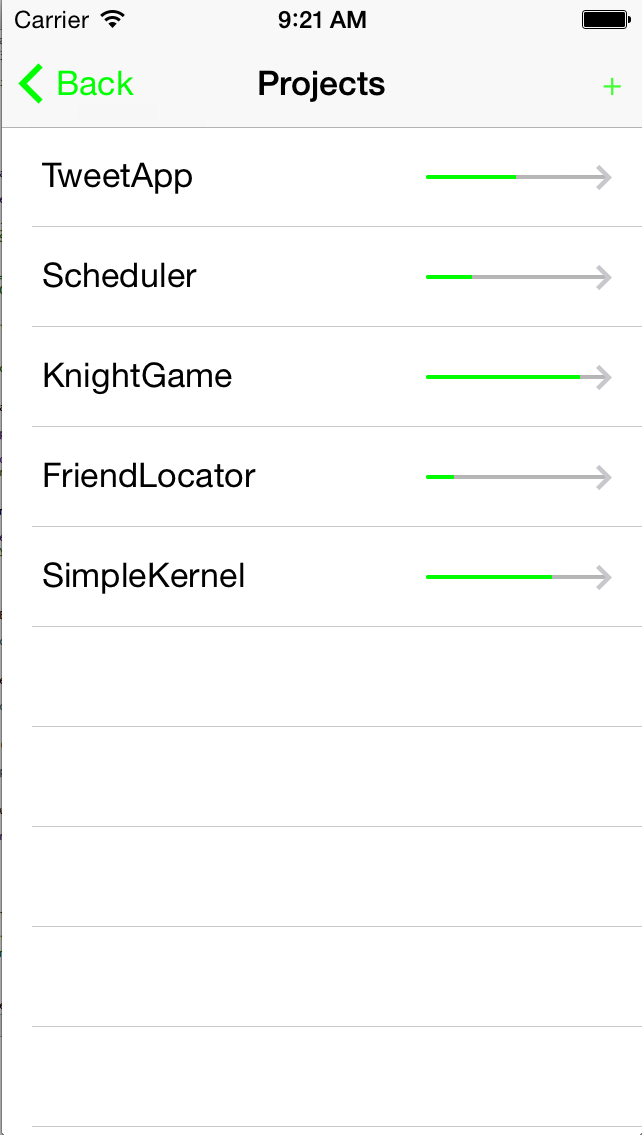Go back using the Back button

[77, 85]
